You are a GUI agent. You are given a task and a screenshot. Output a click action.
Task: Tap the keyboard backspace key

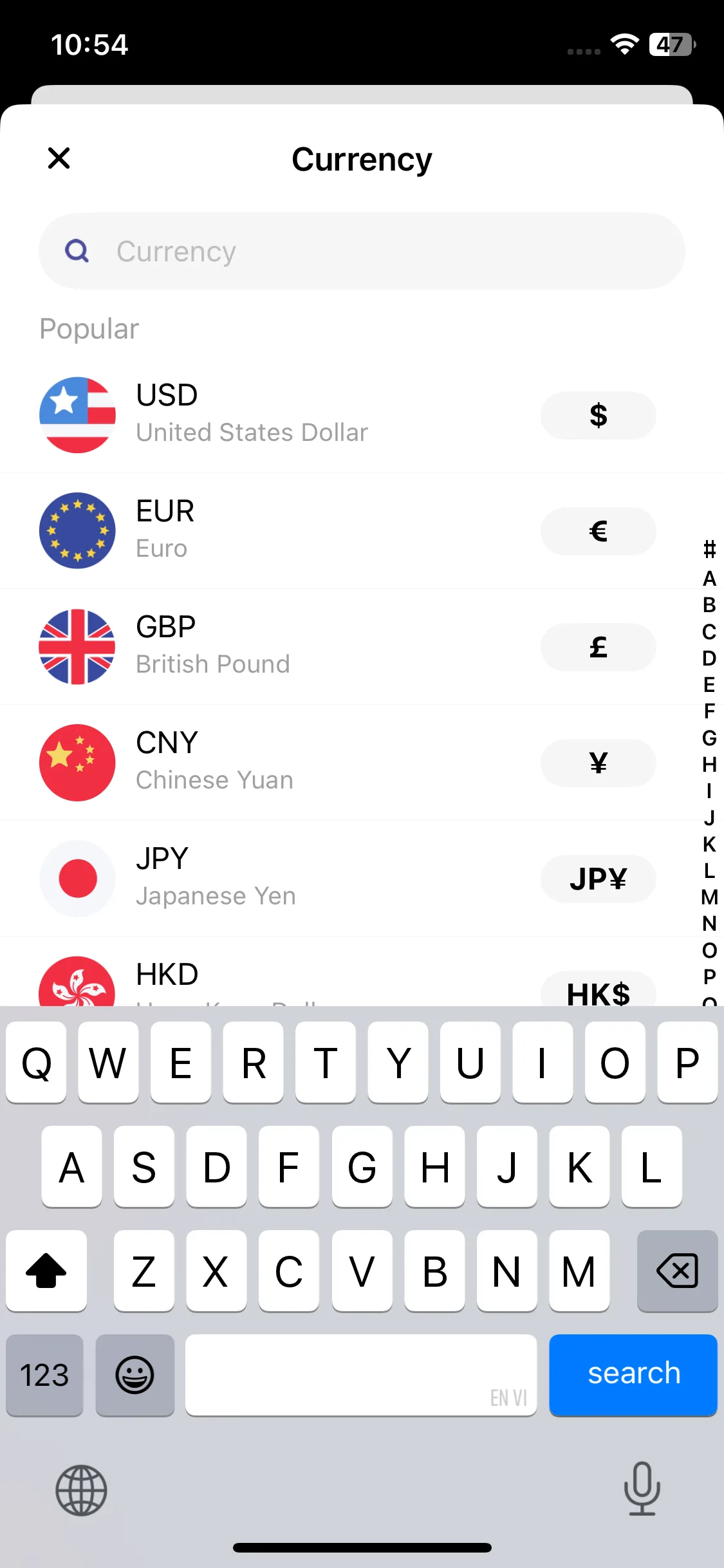pyautogui.click(x=677, y=1271)
